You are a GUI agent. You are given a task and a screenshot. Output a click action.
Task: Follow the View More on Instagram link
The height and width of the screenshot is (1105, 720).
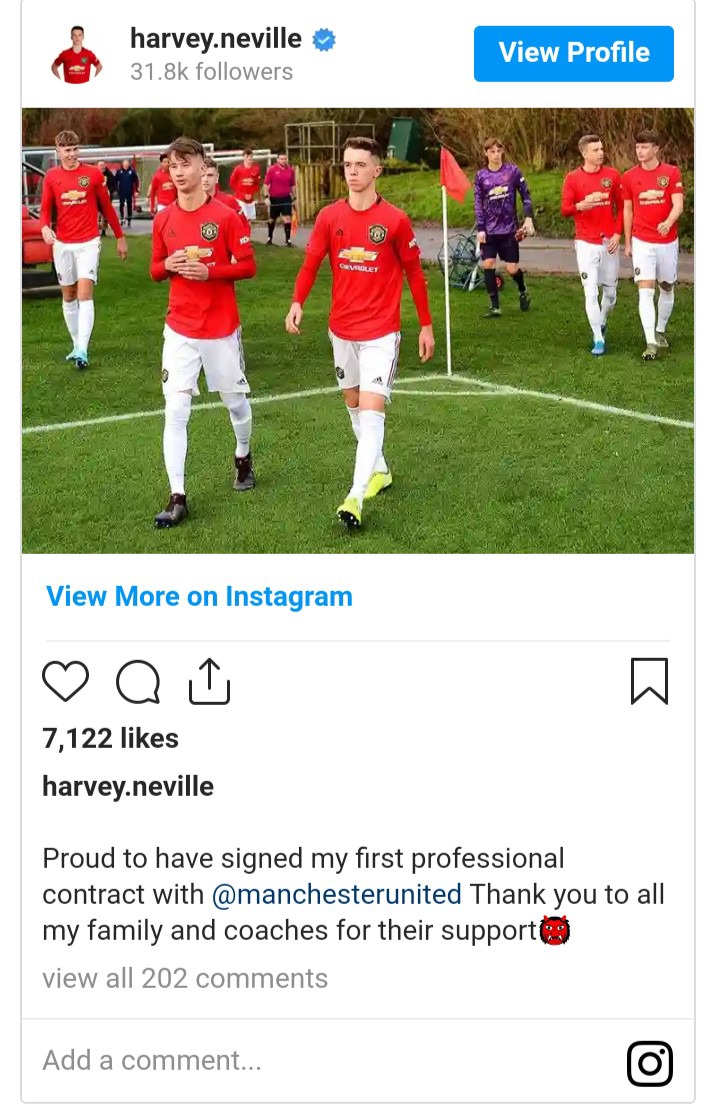pos(199,597)
